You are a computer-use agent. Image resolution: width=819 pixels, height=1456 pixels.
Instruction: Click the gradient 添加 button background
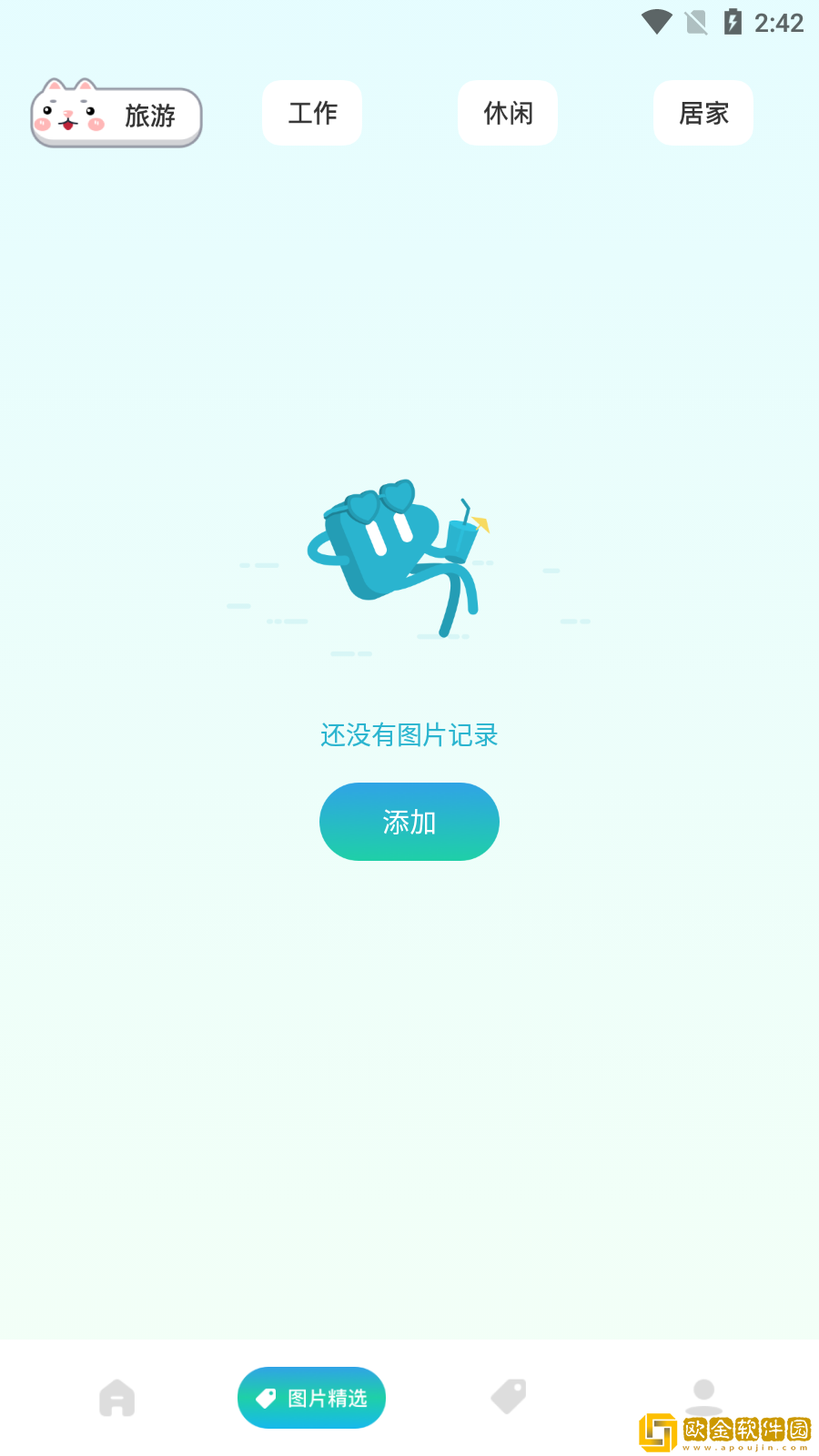click(x=409, y=821)
